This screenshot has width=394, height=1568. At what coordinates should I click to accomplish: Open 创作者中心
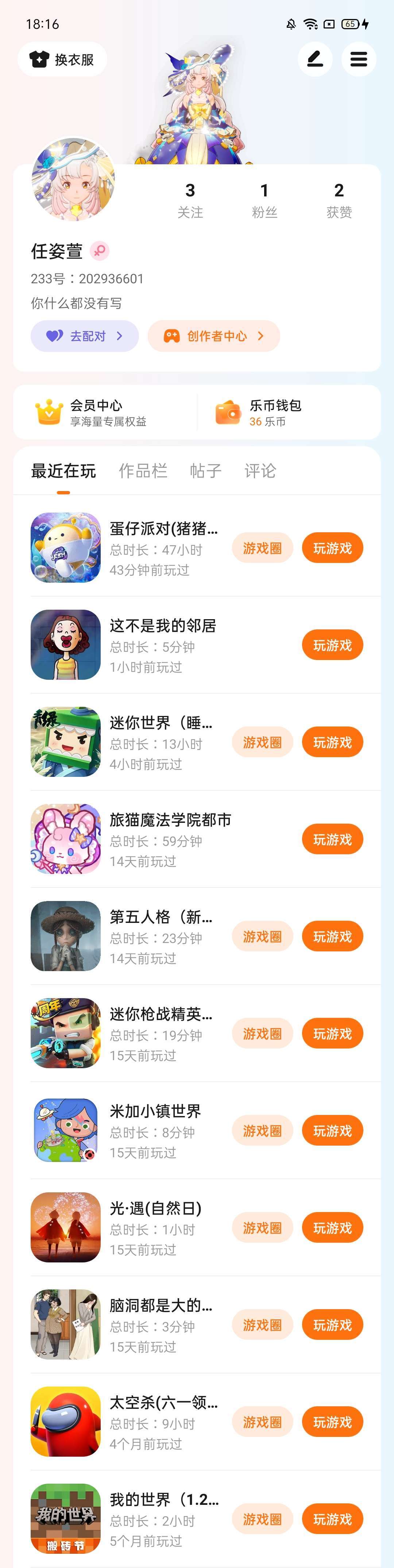point(213,336)
